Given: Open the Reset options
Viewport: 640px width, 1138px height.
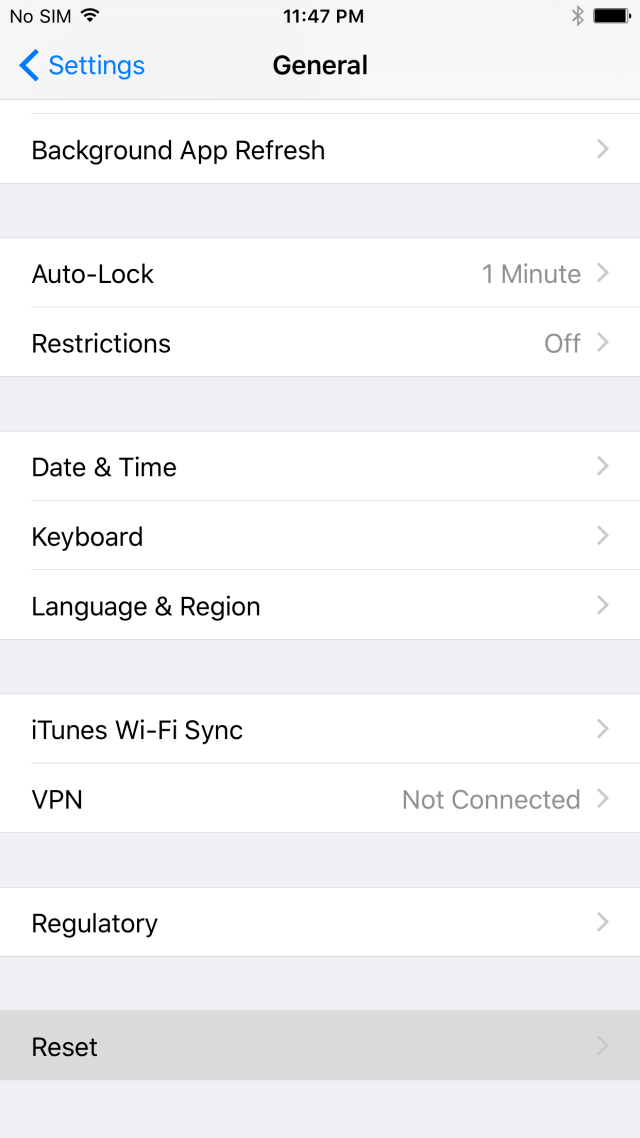Looking at the screenshot, I should point(320,1046).
